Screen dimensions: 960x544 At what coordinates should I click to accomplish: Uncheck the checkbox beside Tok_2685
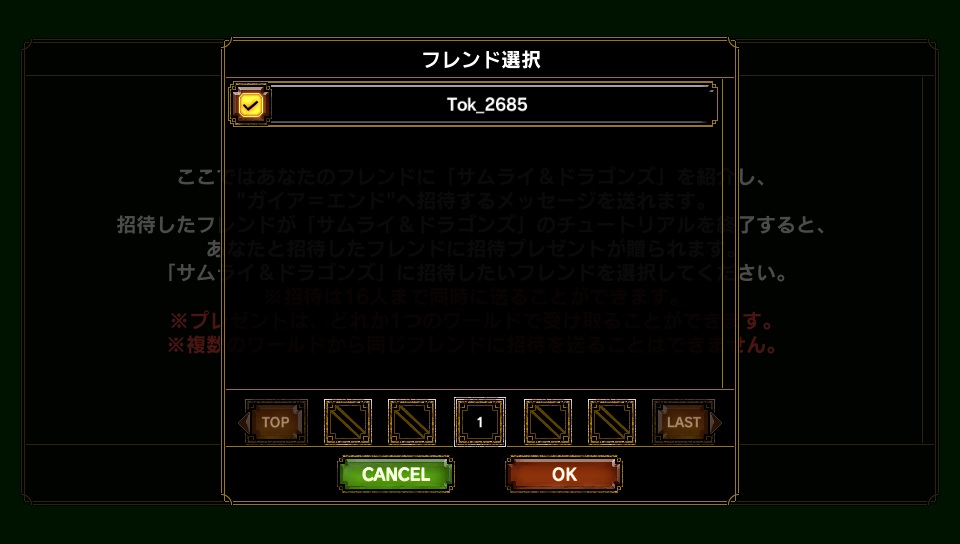[x=250, y=104]
